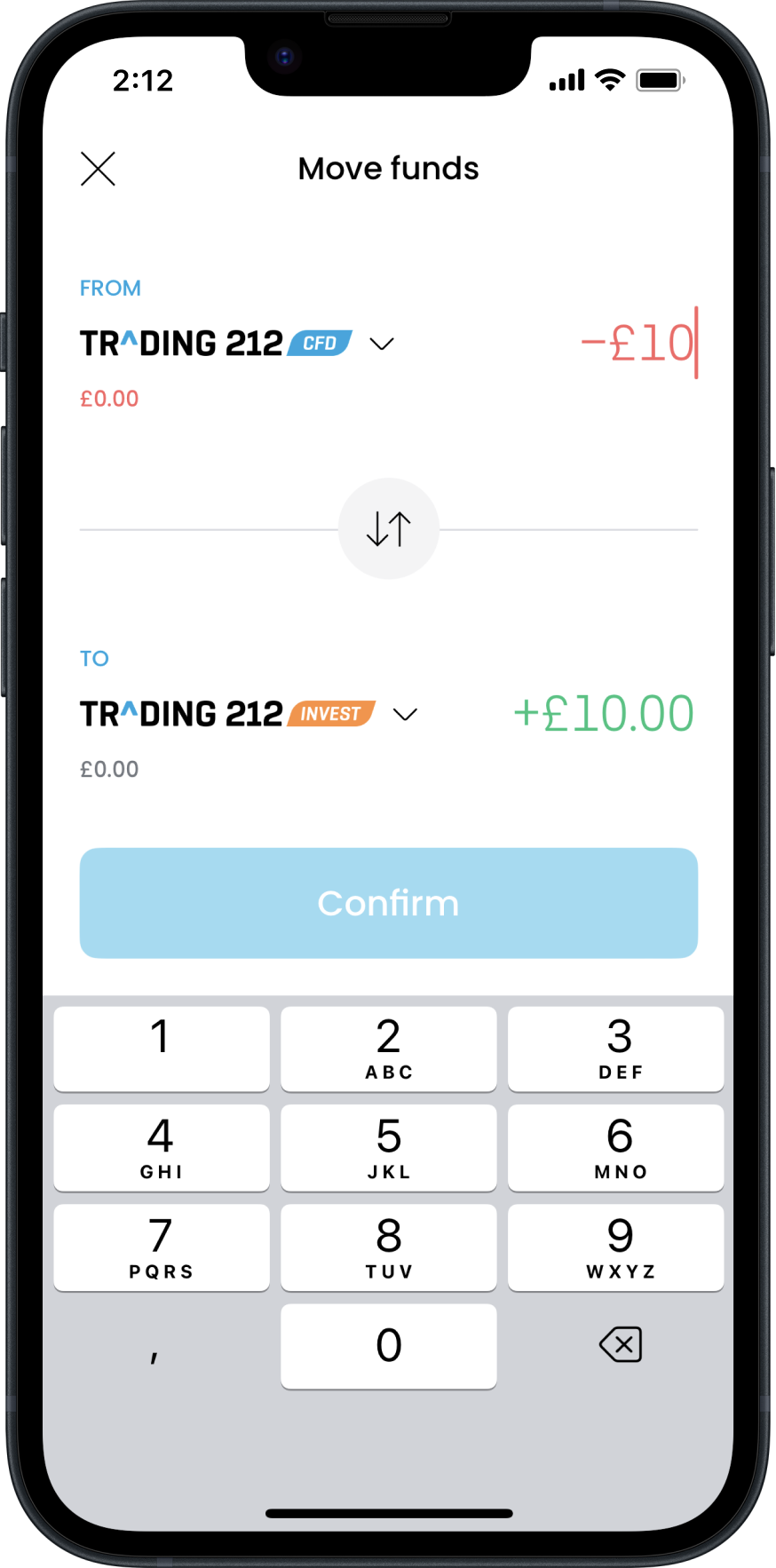
Task: Expand the FROM account dropdown
Action: point(382,344)
